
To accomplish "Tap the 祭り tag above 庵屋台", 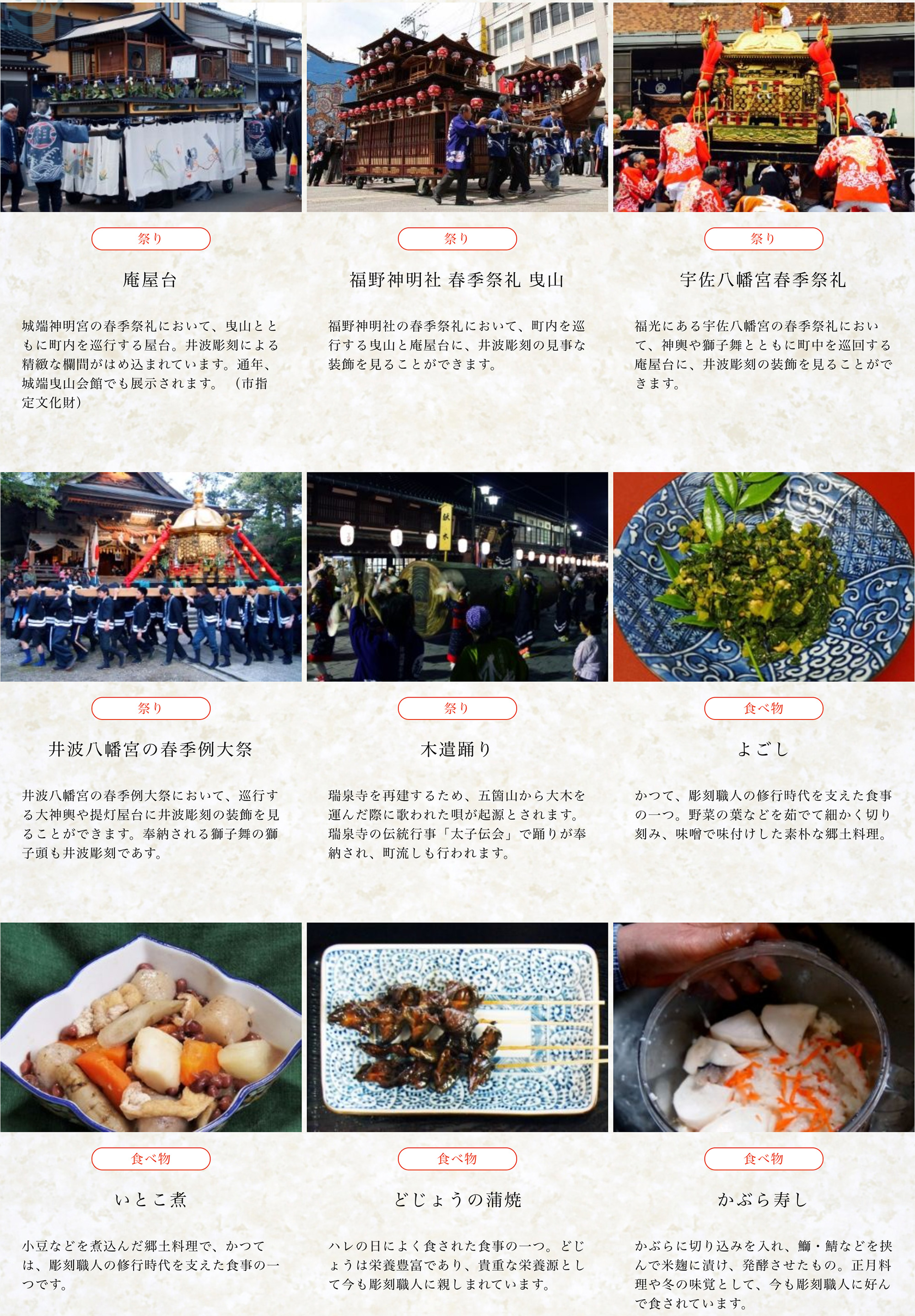I will [151, 239].
